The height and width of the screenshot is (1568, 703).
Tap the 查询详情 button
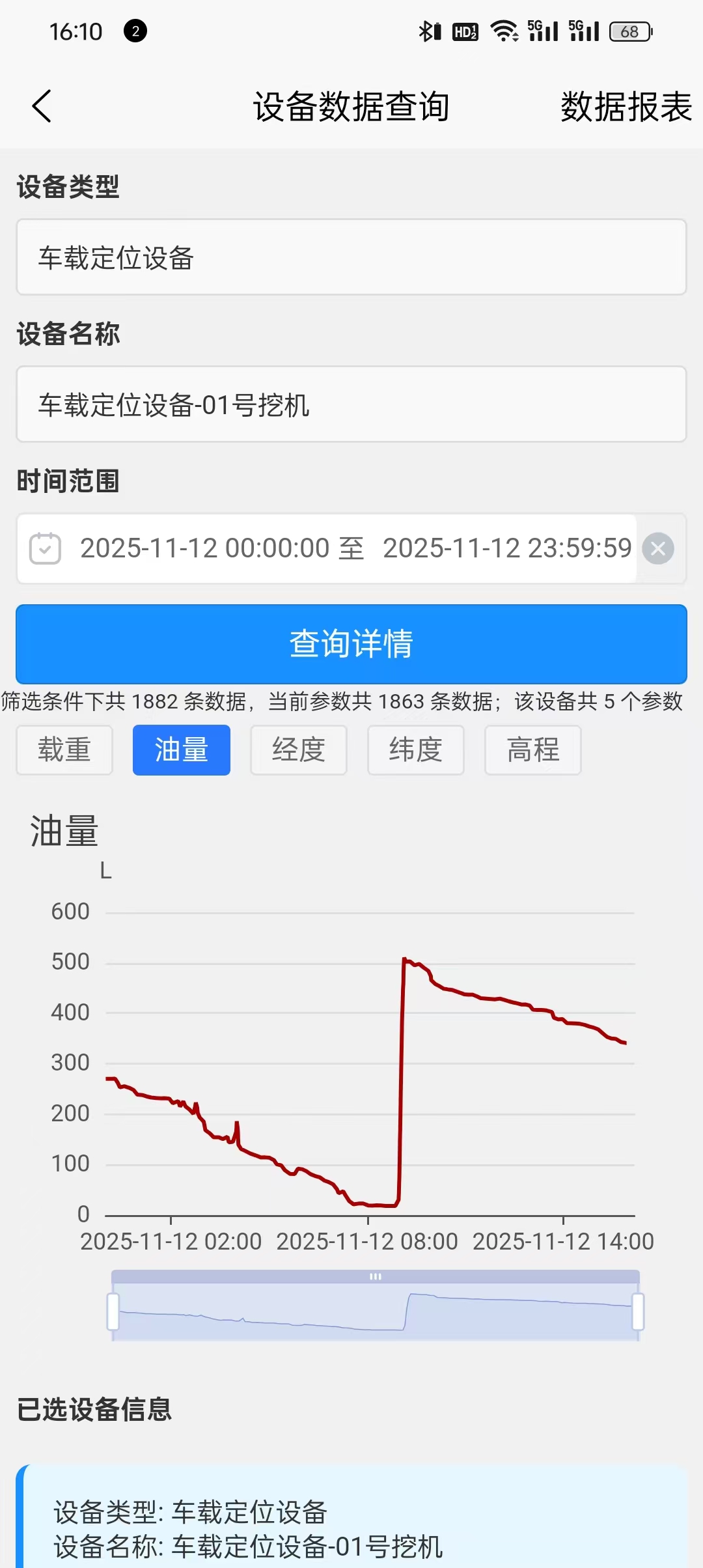tap(351, 643)
